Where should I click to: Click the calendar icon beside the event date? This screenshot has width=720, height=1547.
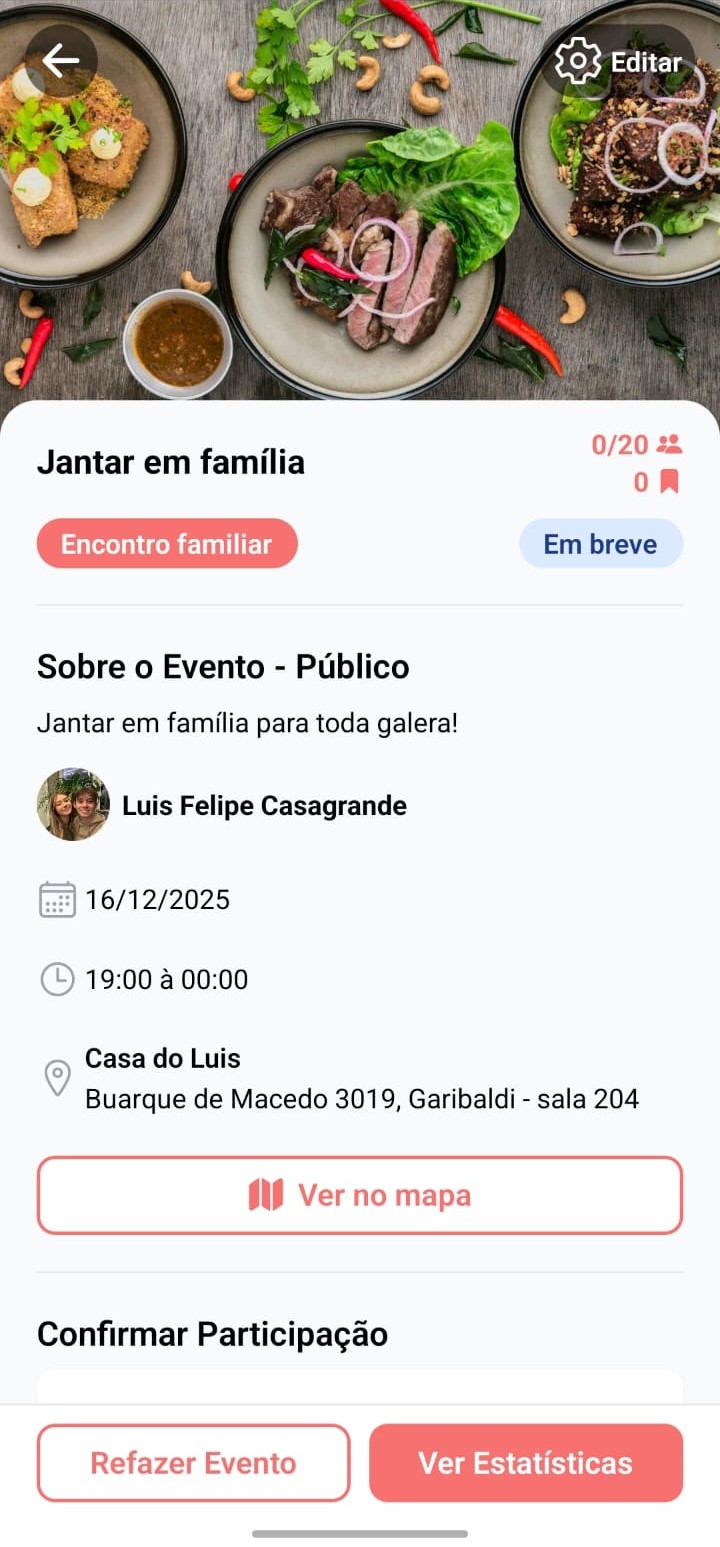pyautogui.click(x=57, y=899)
